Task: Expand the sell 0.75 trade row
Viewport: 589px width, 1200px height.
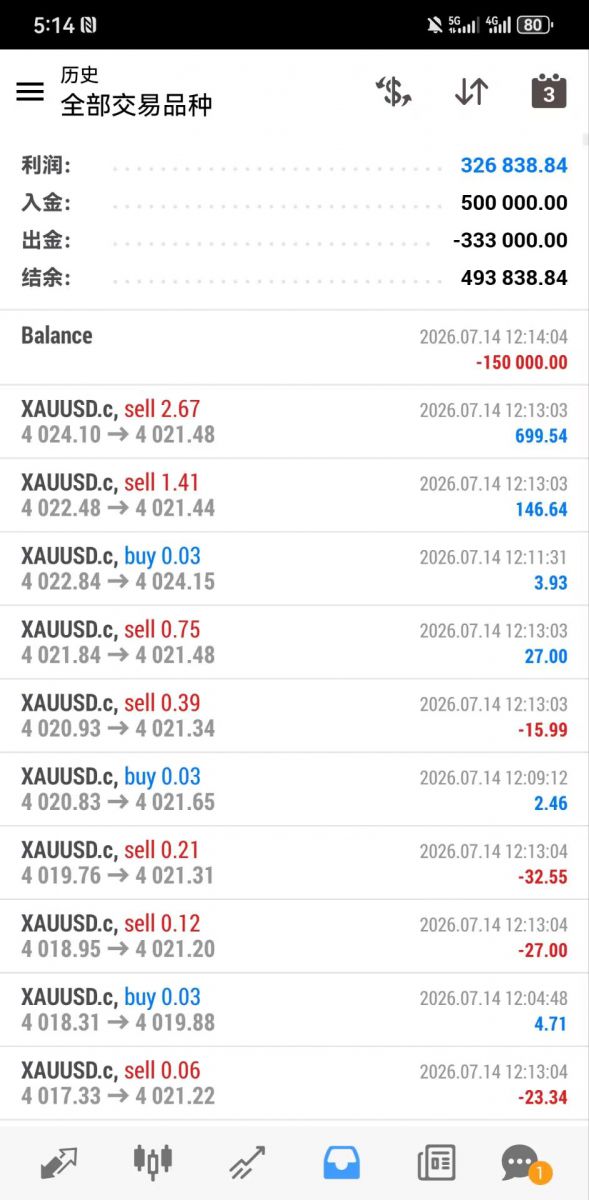Action: tap(294, 642)
